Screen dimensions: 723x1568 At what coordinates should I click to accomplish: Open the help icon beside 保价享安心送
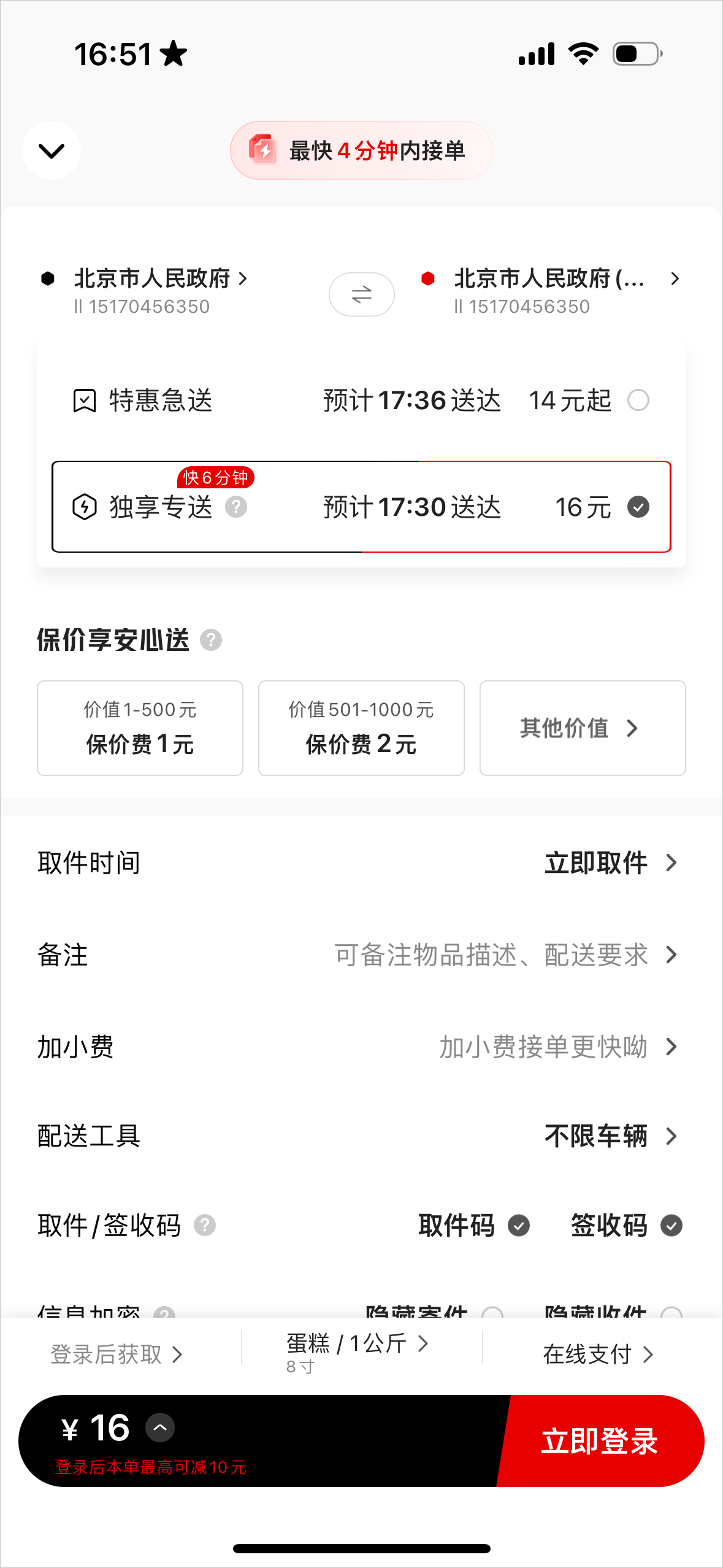coord(211,640)
